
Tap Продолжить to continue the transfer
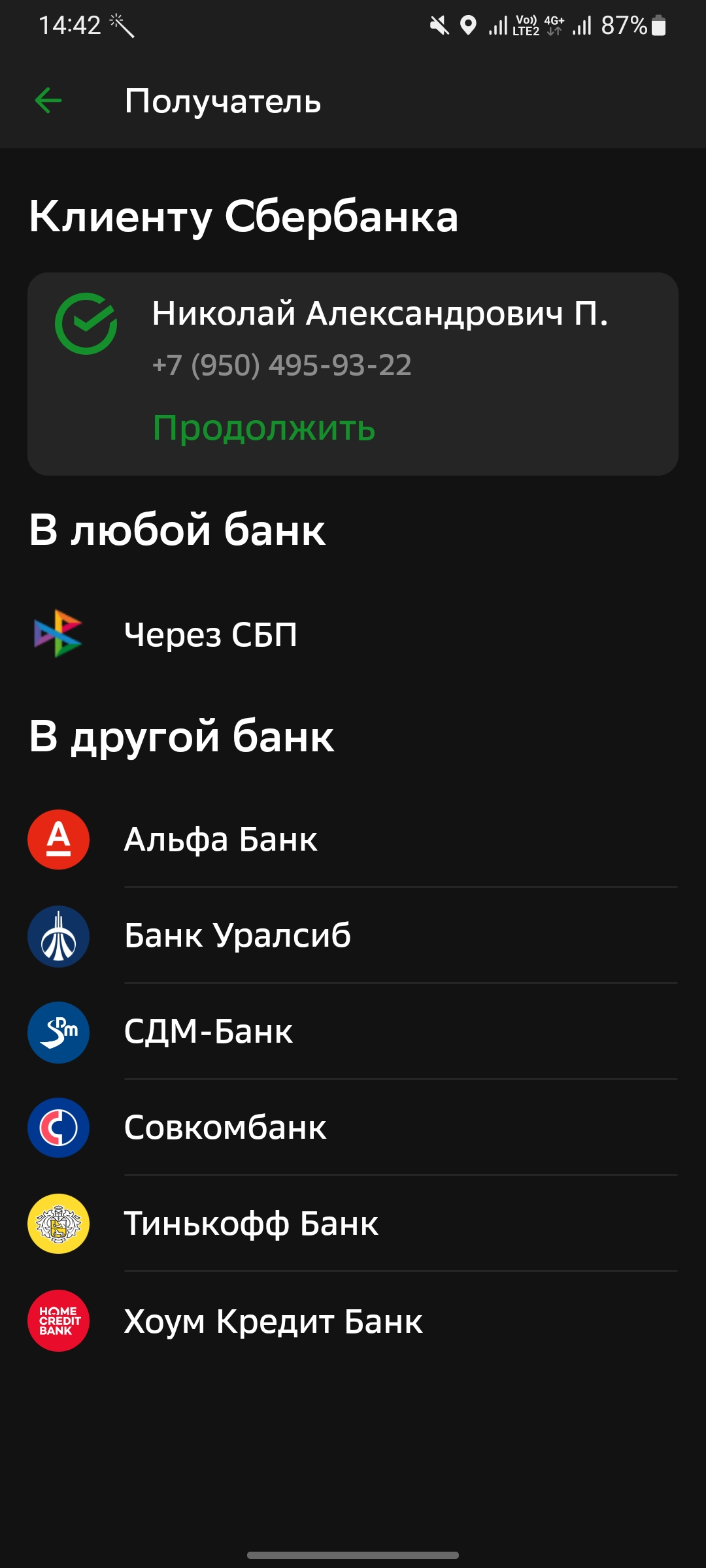[x=264, y=428]
